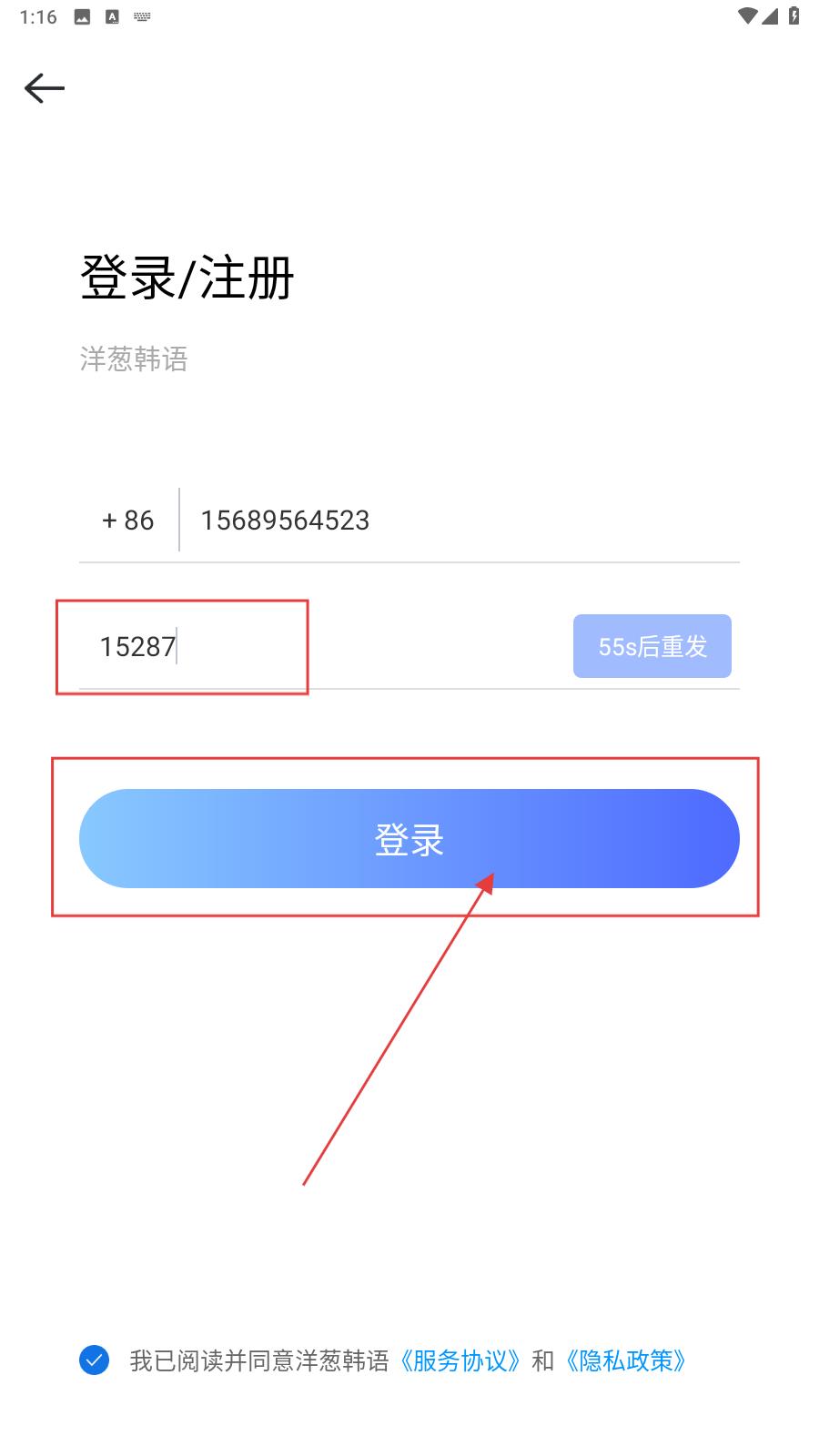819x1456 pixels.
Task: Uncheck the agreement checkbox
Action: pos(95,1360)
